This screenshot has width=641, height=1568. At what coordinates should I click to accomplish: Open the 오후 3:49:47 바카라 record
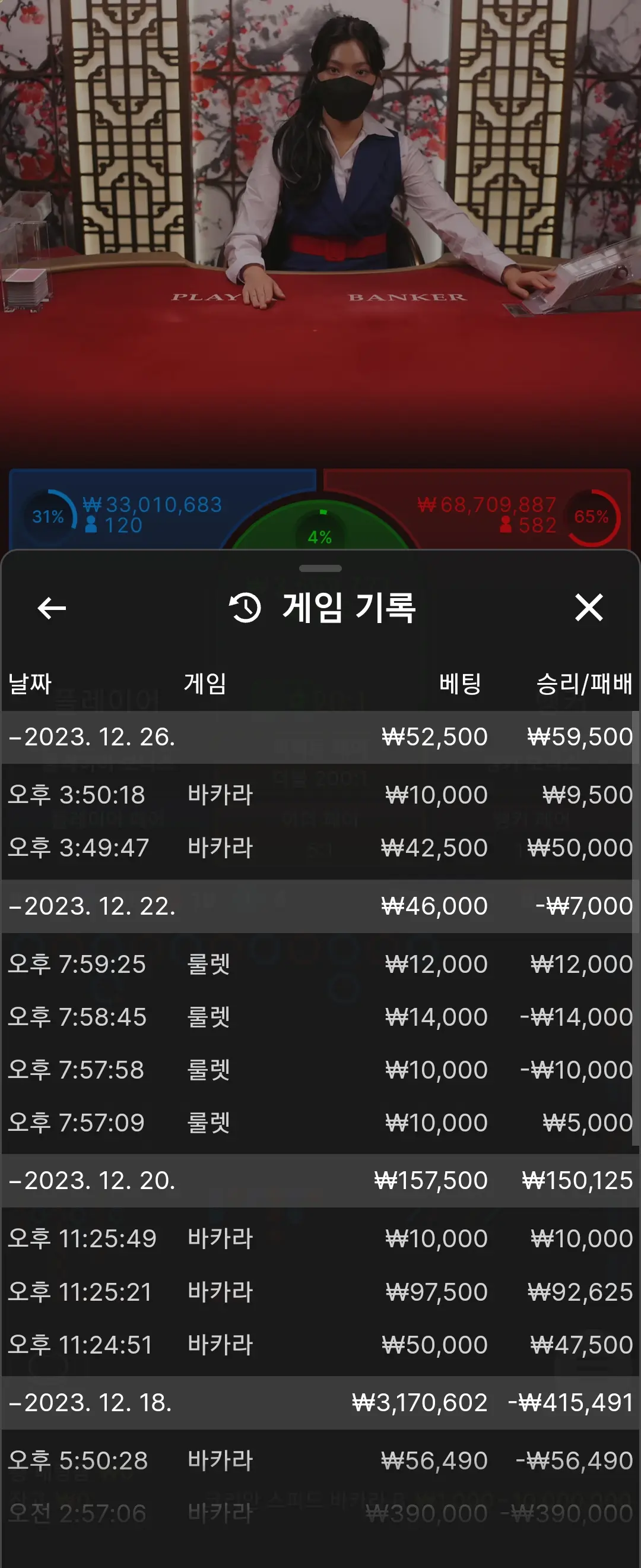coord(316,848)
